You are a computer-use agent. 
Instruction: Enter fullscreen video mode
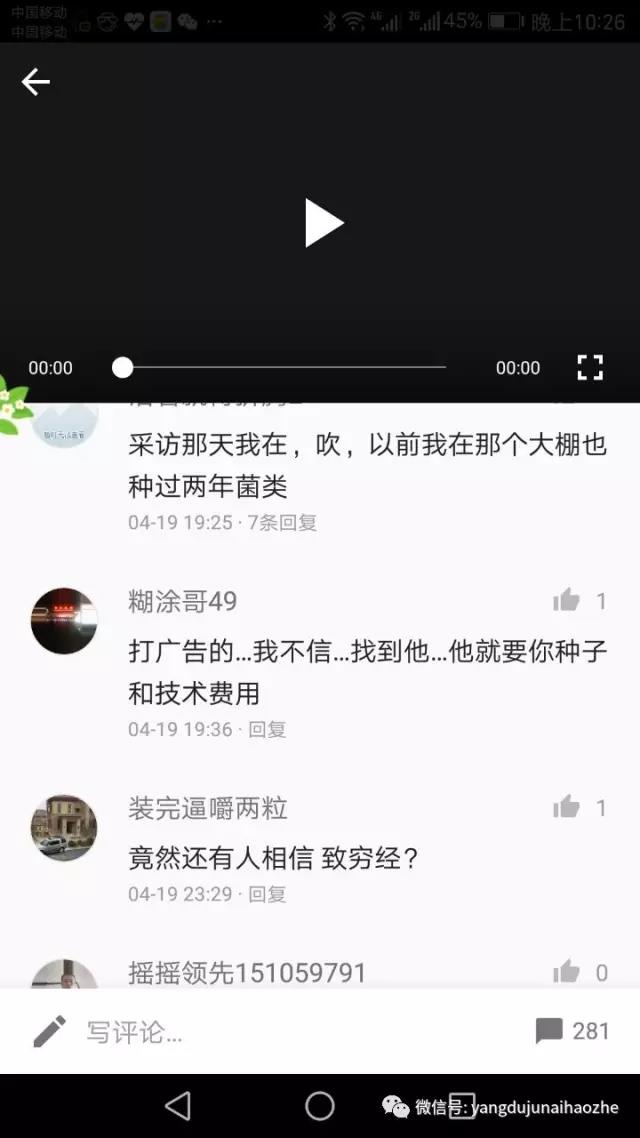590,367
